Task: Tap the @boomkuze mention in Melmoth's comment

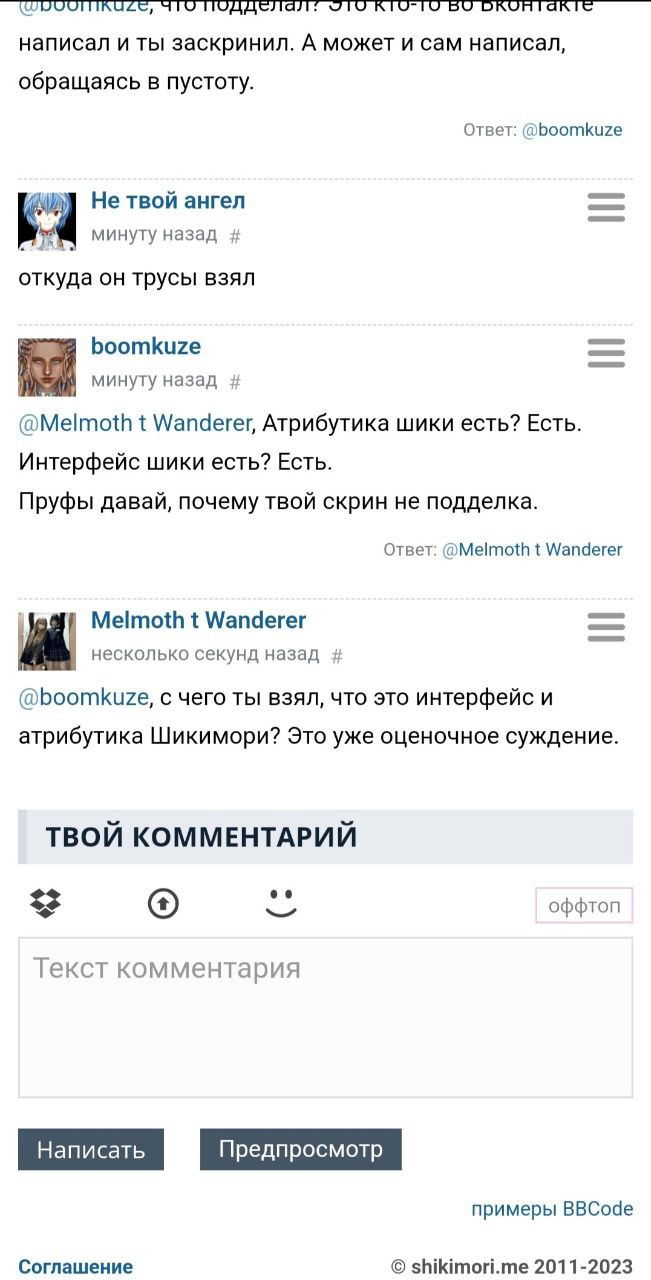Action: coord(84,697)
